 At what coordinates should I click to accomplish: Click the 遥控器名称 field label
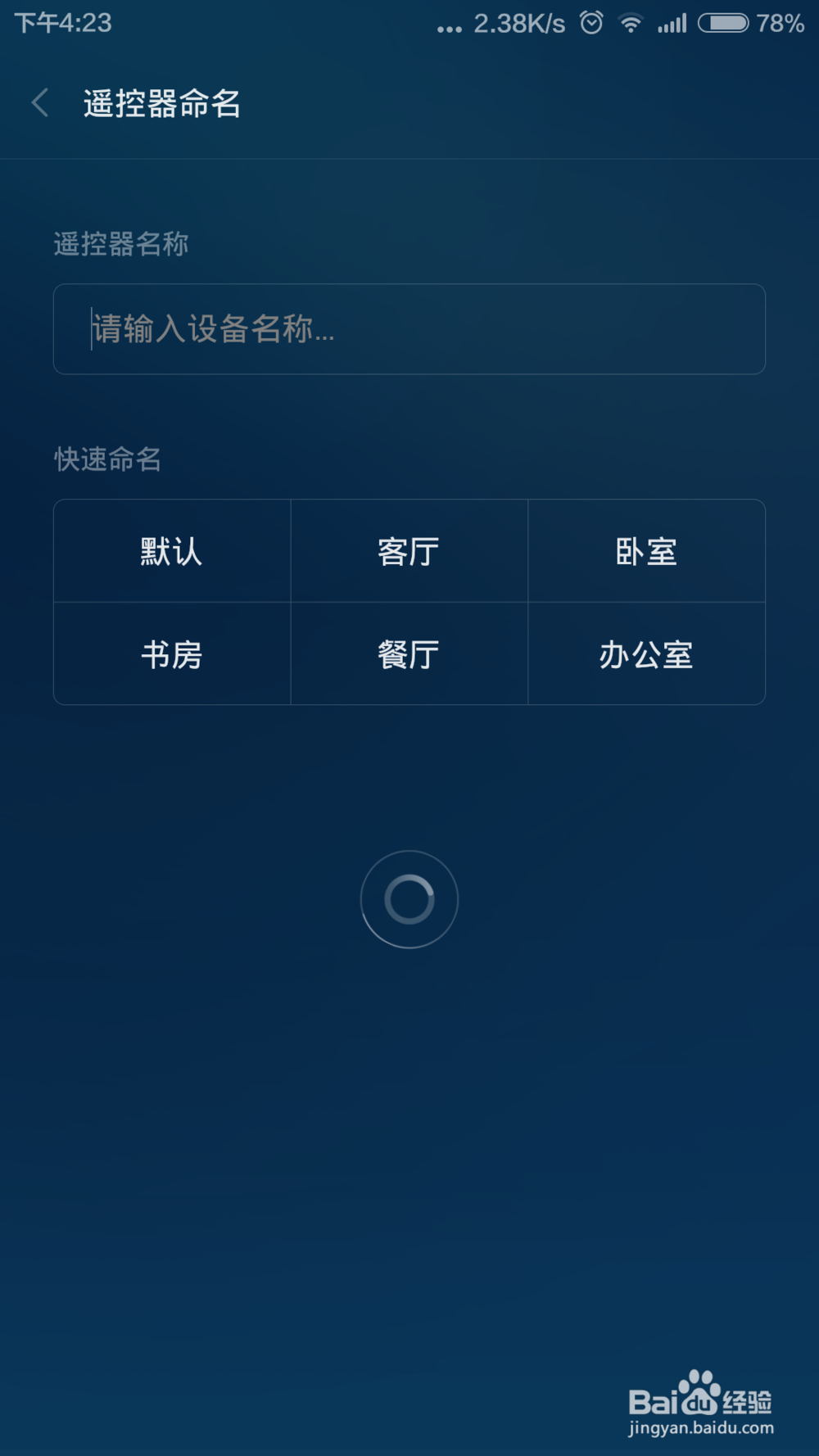120,244
